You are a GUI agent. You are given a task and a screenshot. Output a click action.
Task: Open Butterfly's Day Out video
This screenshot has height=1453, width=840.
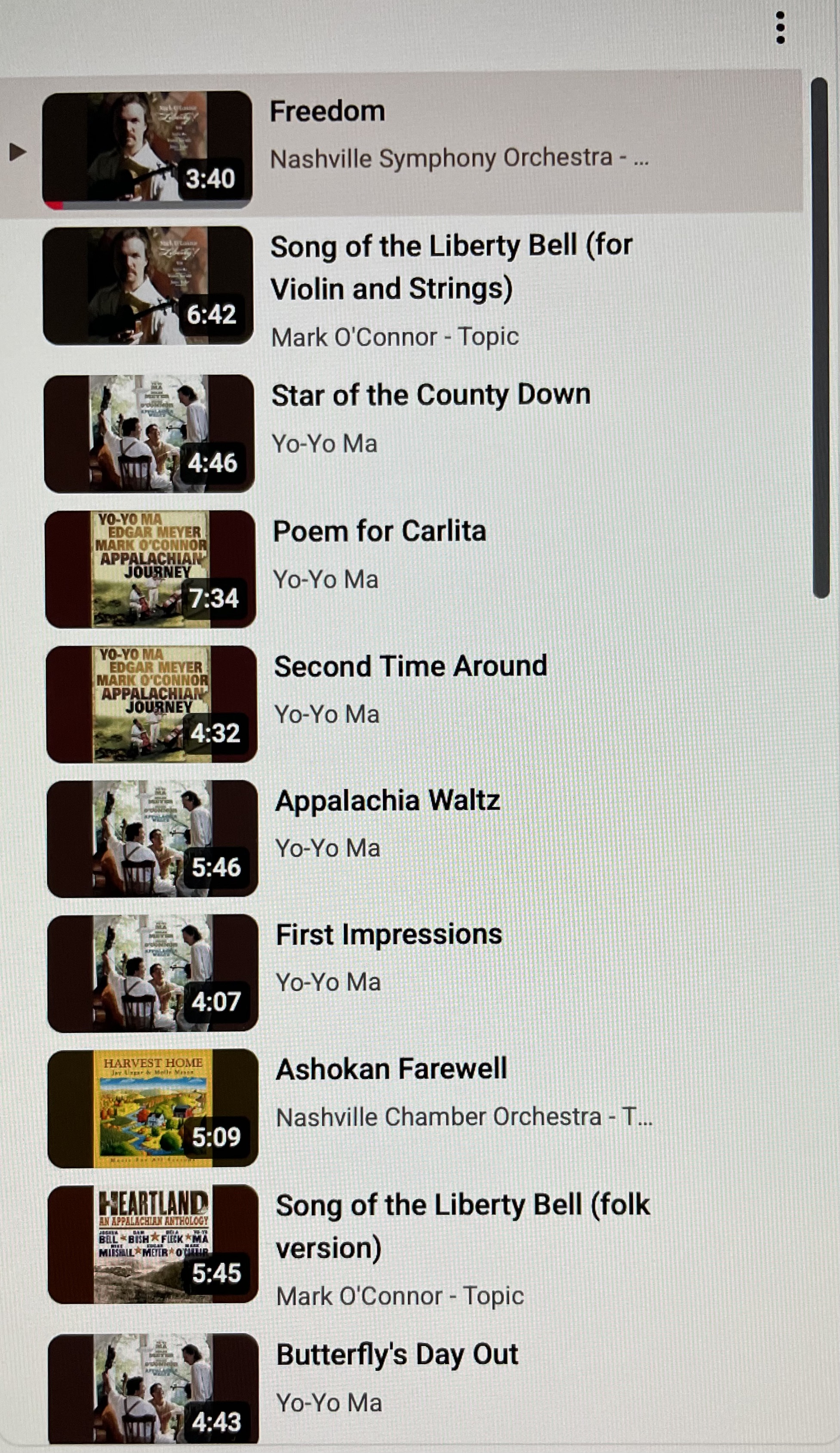click(397, 1355)
